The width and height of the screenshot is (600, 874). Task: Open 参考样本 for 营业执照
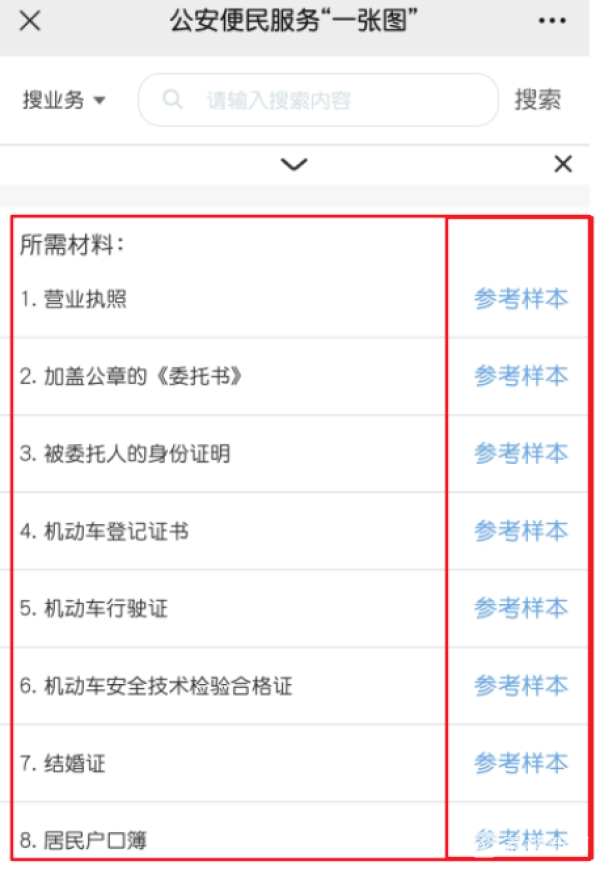point(520,299)
